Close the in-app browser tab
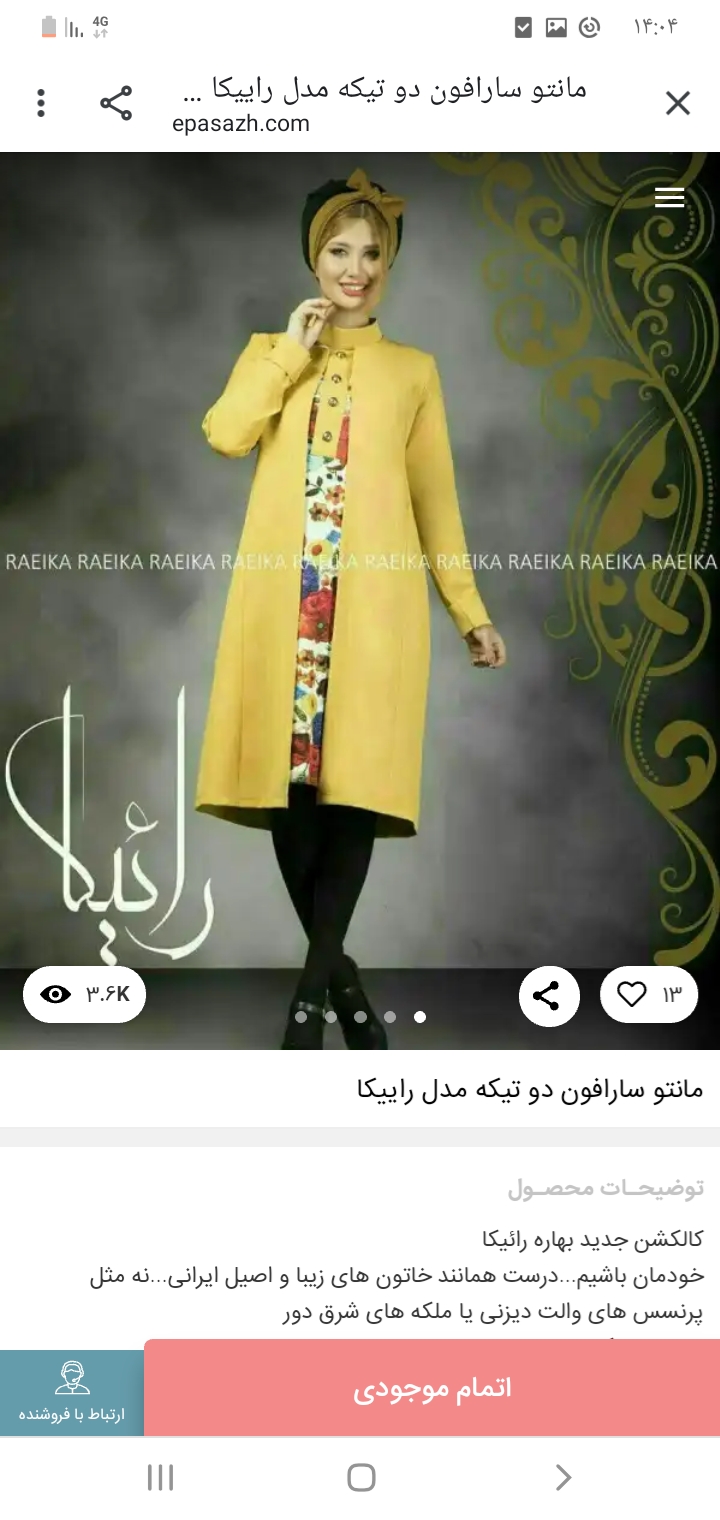Image resolution: width=720 pixels, height=1520 pixels. click(x=677, y=103)
